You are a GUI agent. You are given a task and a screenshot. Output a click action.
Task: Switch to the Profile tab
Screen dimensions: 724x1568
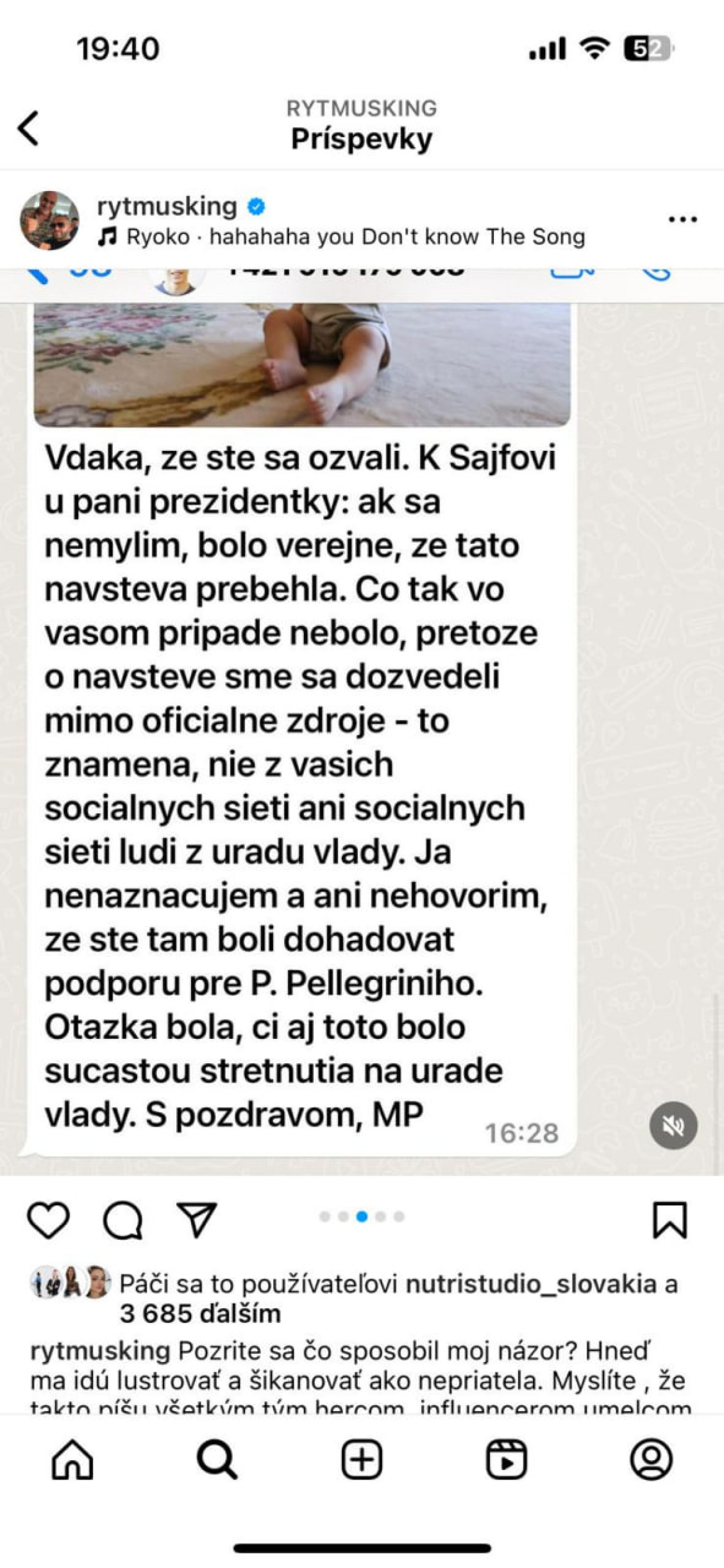click(651, 1460)
